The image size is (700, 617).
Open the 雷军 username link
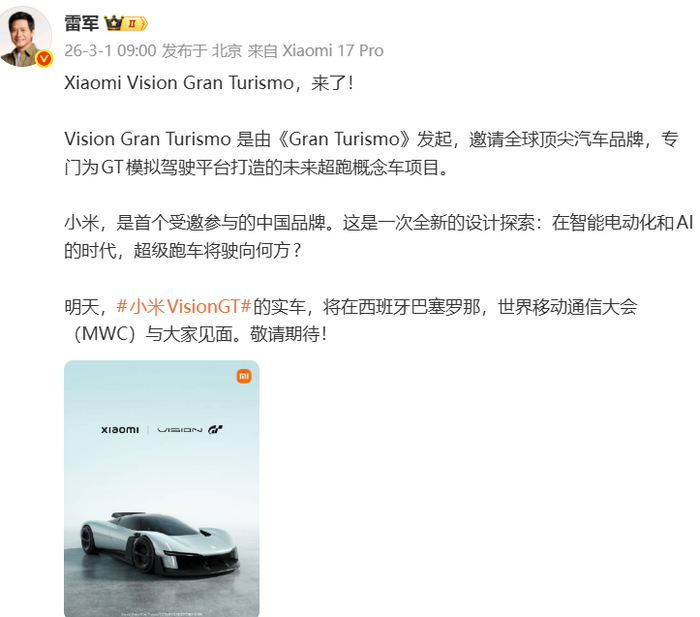pyautogui.click(x=82, y=23)
